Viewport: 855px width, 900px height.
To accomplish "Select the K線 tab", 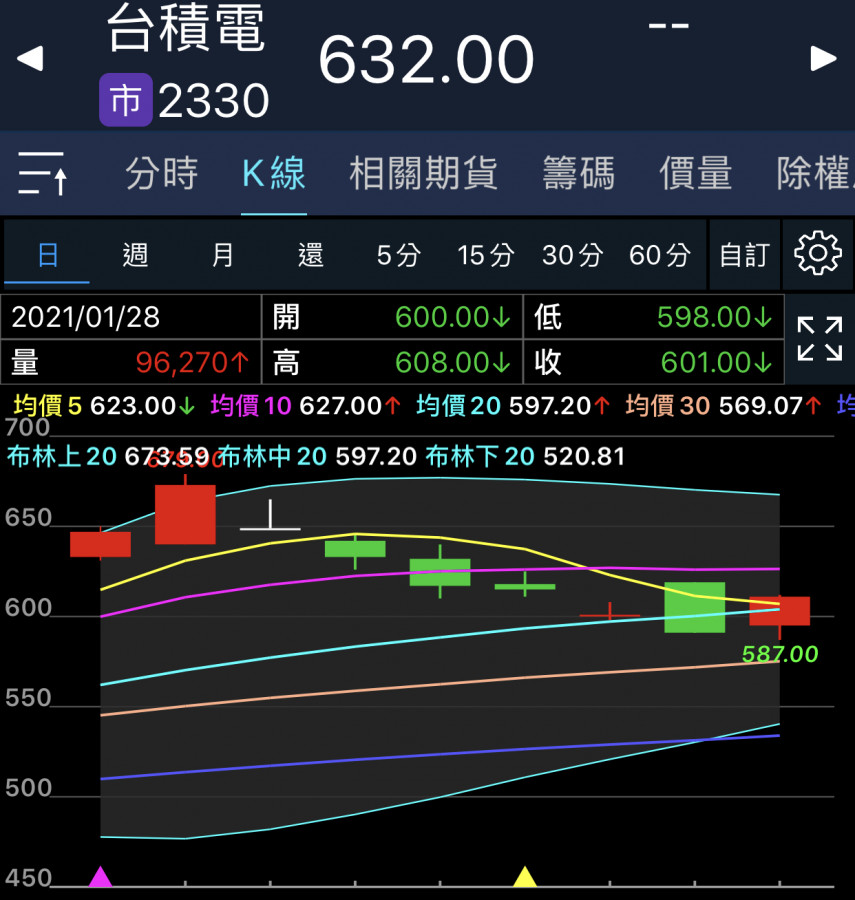I will [274, 174].
